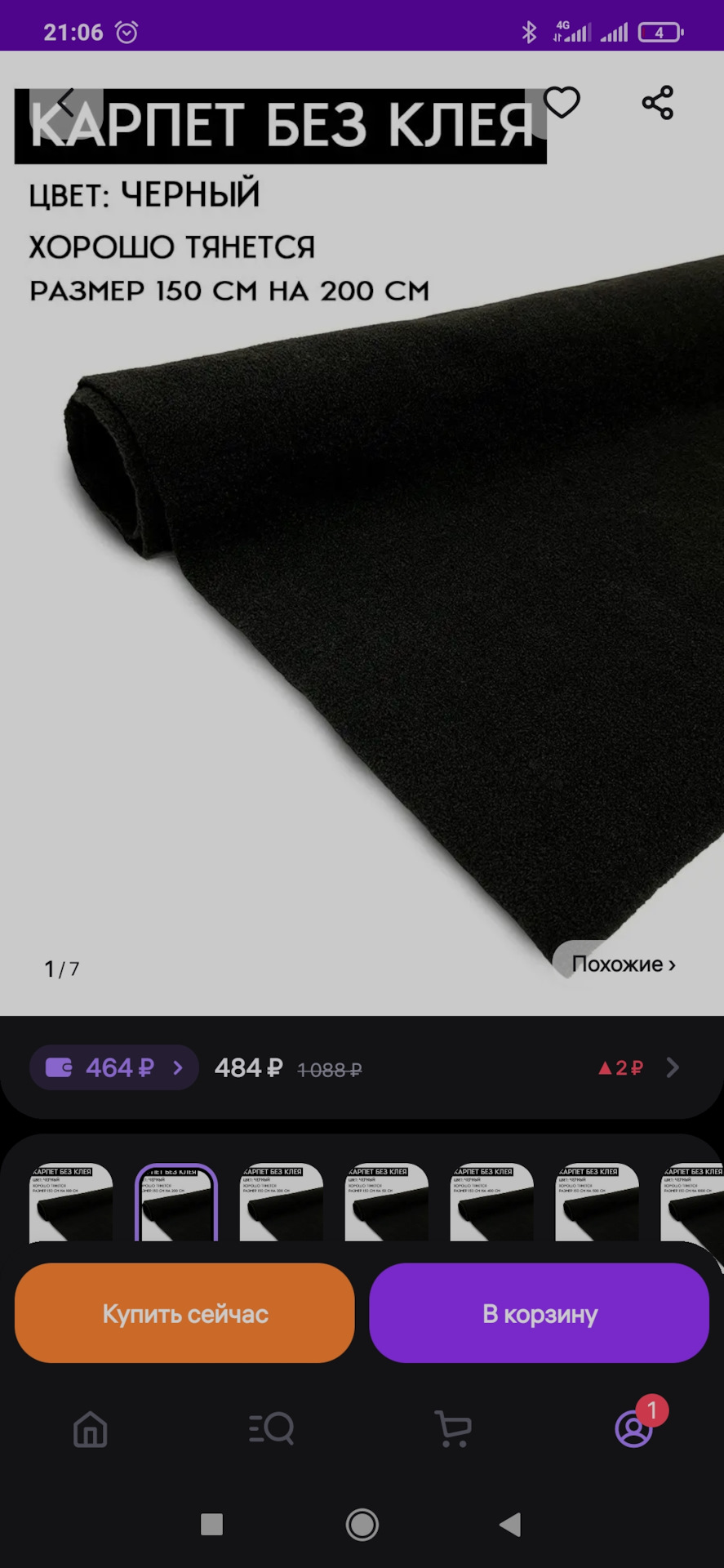Share this product

657,103
